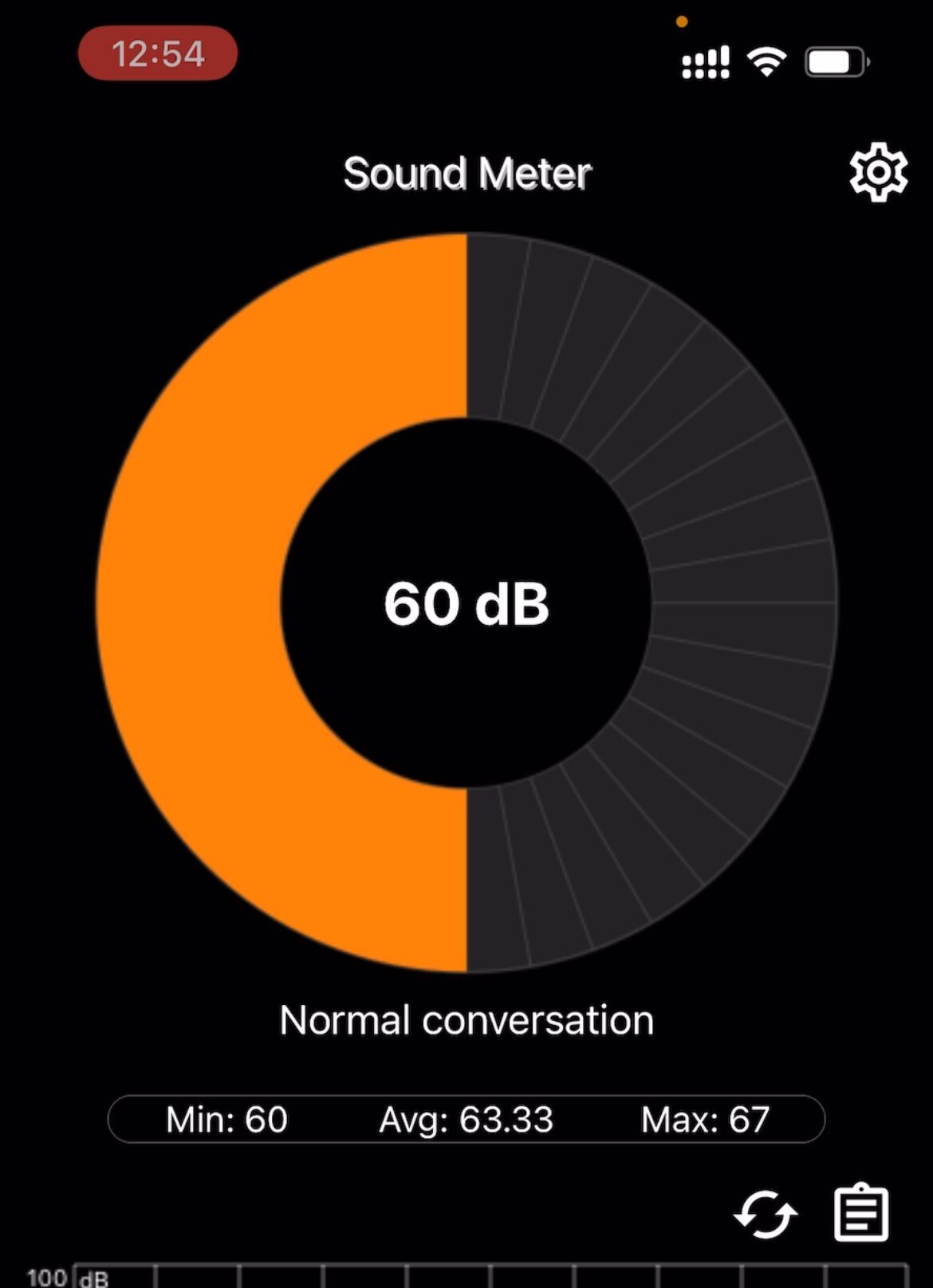The width and height of the screenshot is (933, 1288).
Task: Reset the sound measurement readings
Action: point(766,1215)
